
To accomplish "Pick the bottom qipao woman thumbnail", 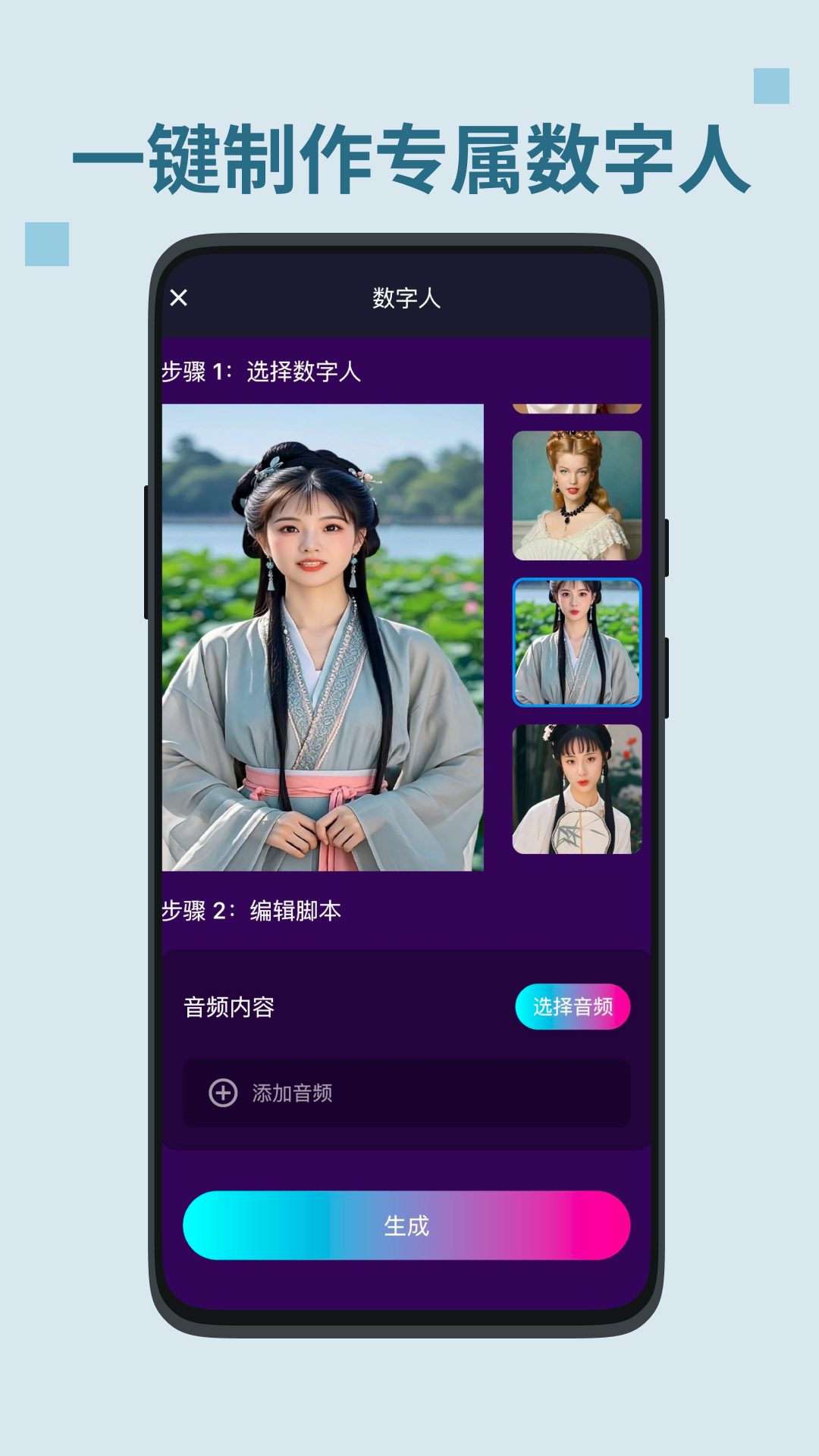I will [578, 789].
